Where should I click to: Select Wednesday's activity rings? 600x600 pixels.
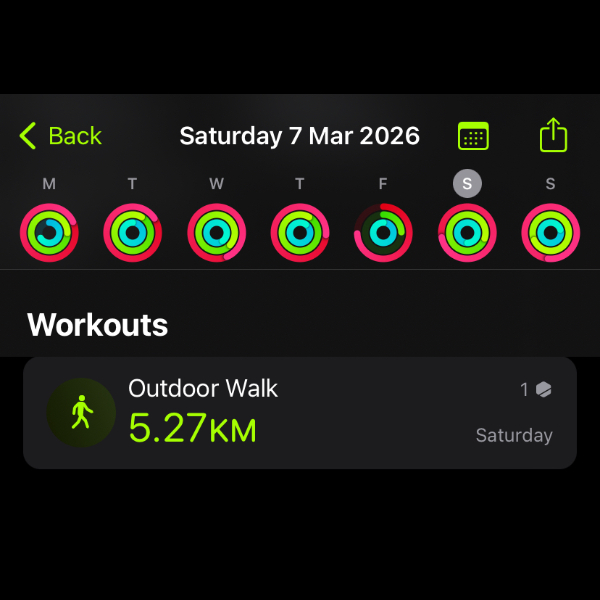tap(216, 233)
